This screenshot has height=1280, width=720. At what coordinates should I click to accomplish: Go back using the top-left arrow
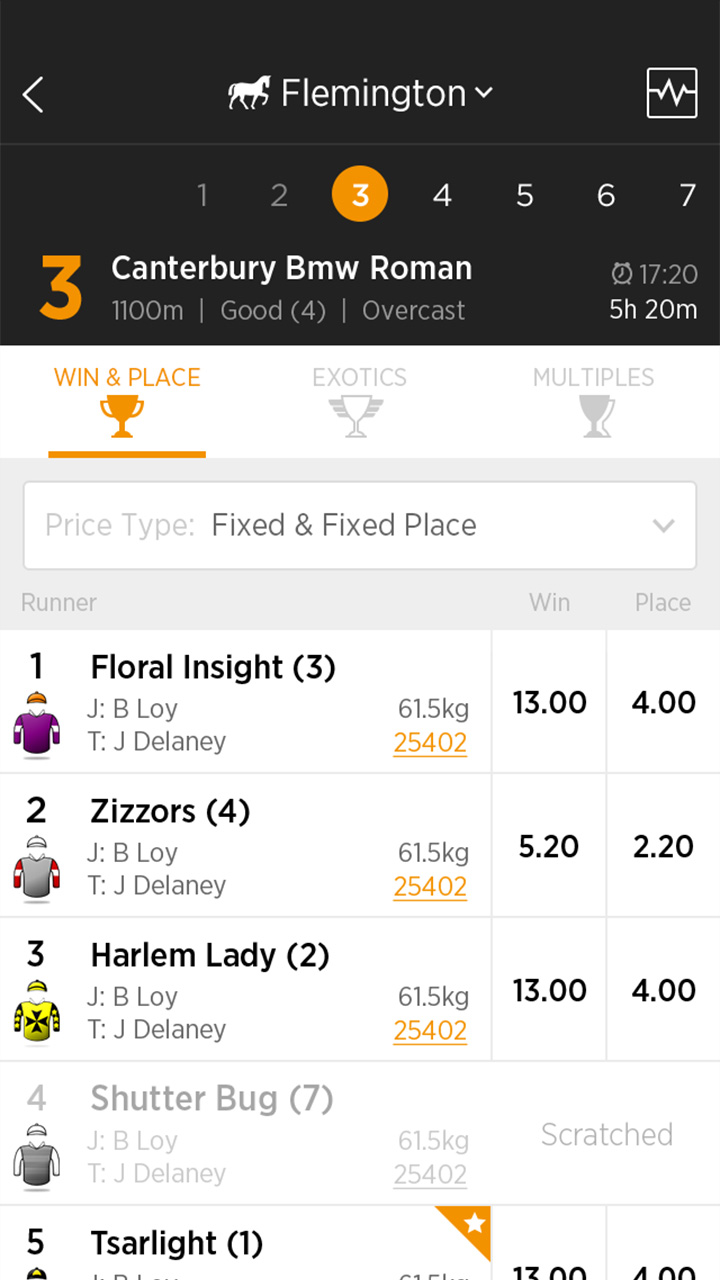pyautogui.click(x=33, y=95)
